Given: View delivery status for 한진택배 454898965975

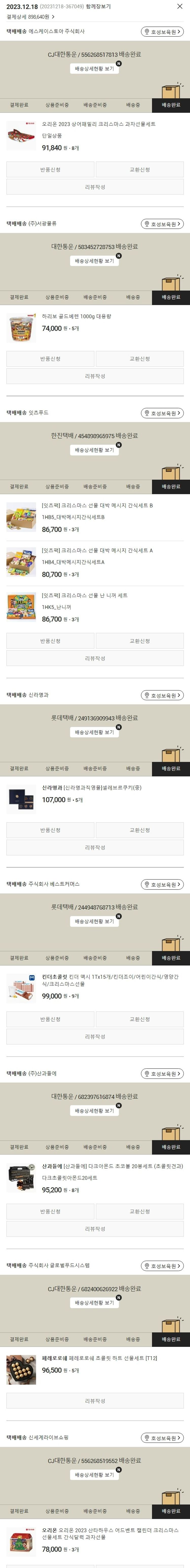Looking at the screenshot, I should coord(94,450).
